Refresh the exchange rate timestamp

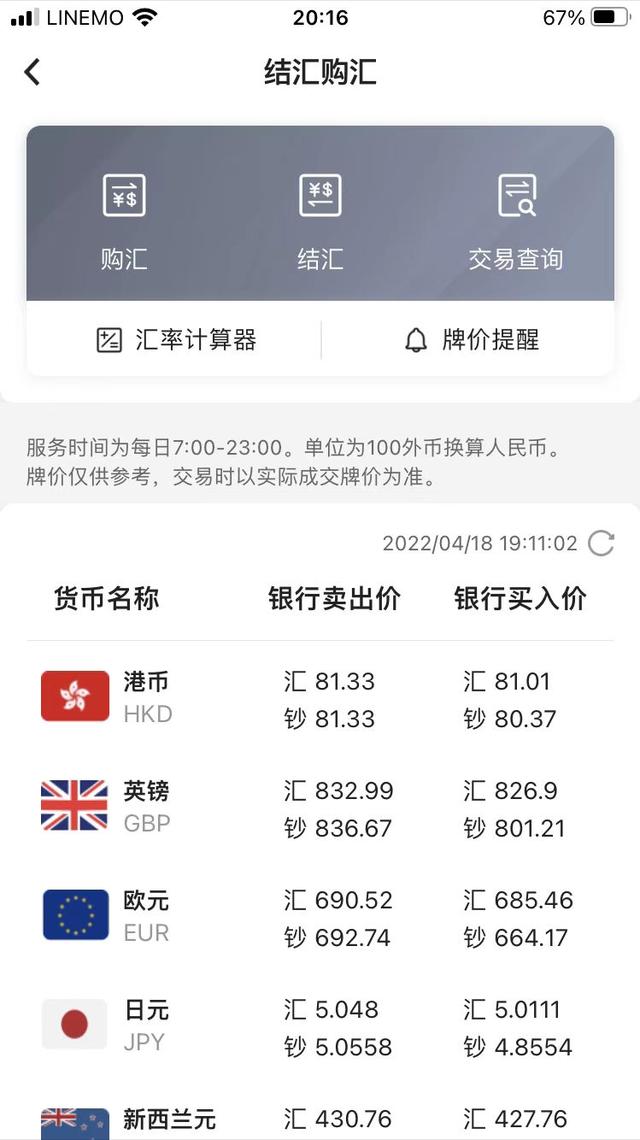point(601,543)
